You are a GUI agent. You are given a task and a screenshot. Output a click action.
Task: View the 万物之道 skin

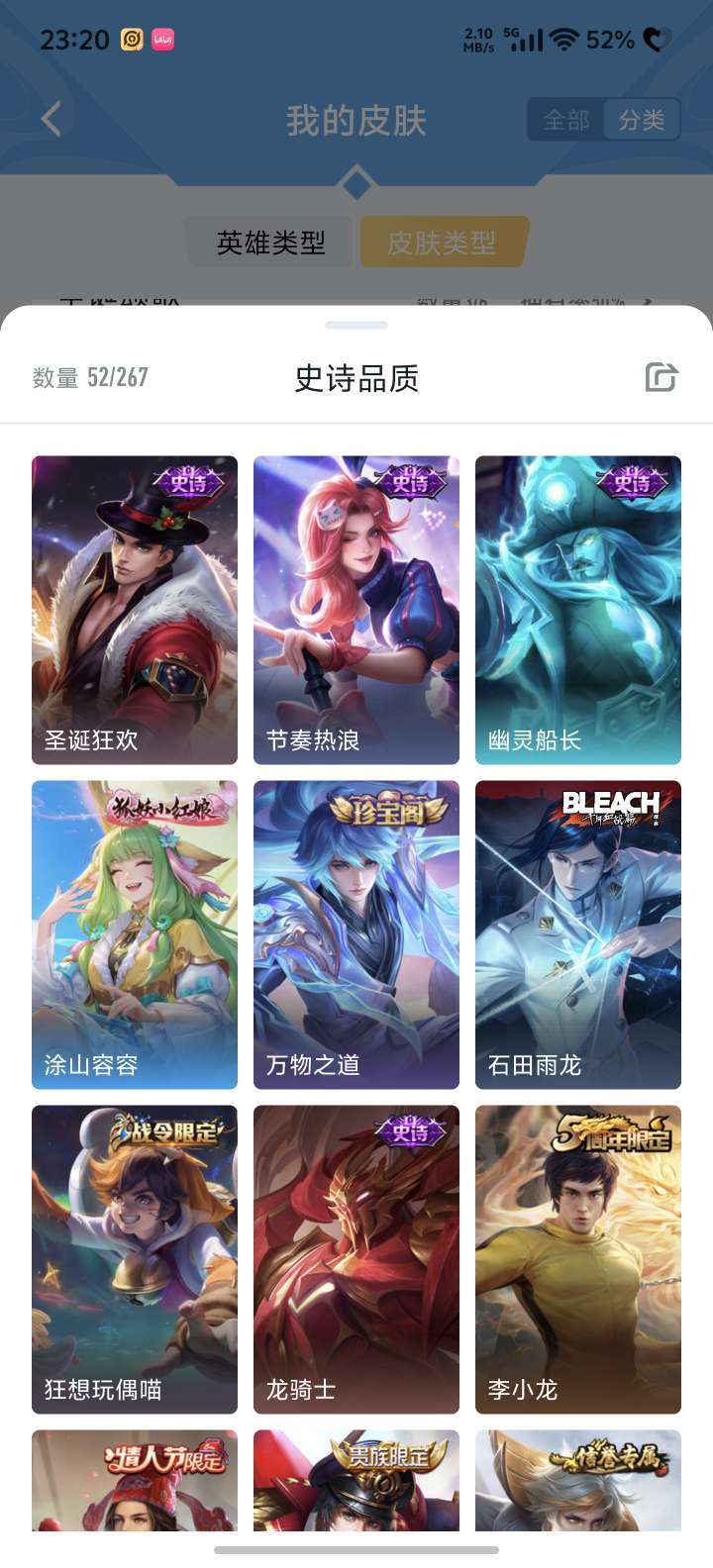coord(356,934)
